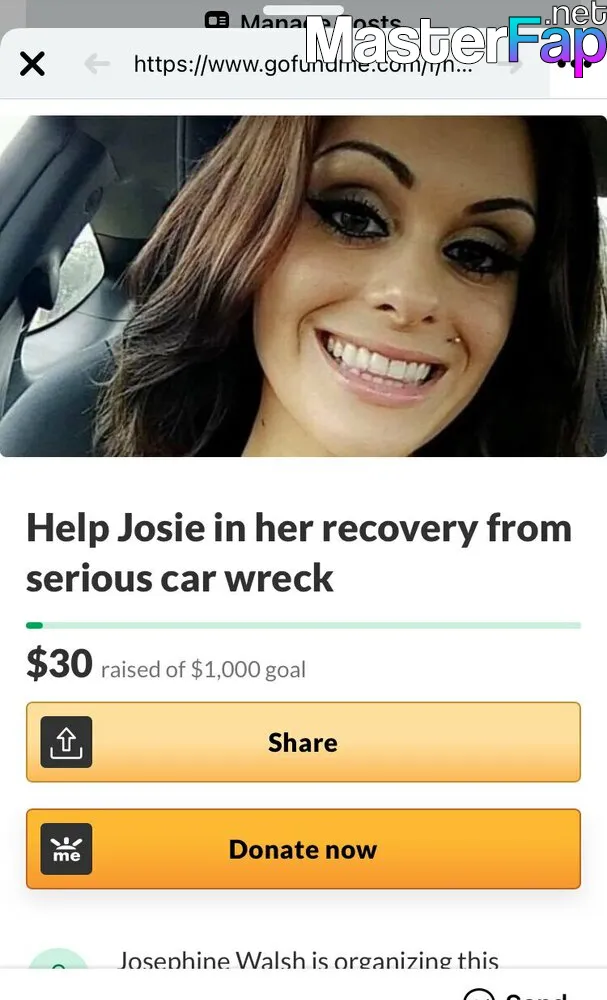Go back to the previous page
Viewport: 607px width, 1000px height.
pos(97,63)
